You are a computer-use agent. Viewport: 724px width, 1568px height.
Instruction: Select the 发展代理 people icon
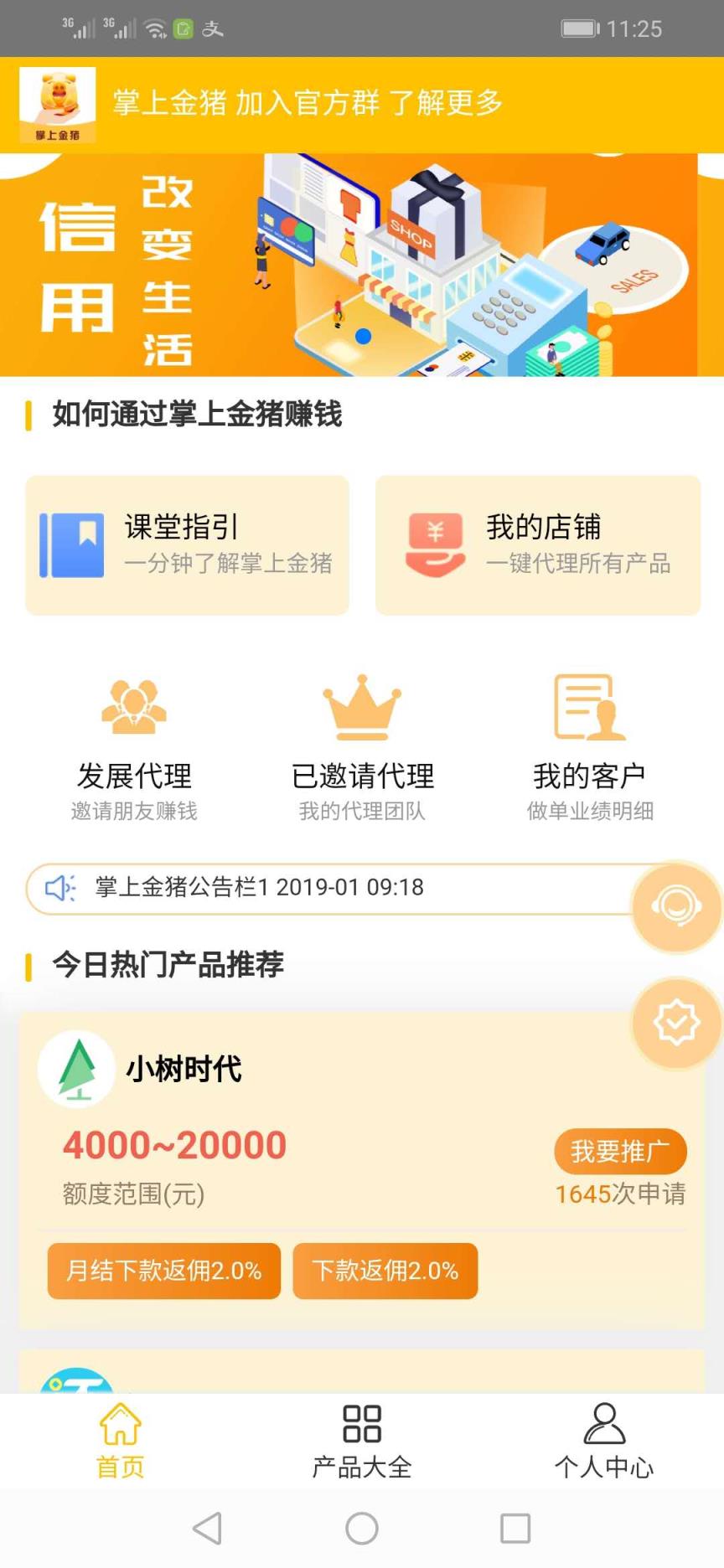132,708
